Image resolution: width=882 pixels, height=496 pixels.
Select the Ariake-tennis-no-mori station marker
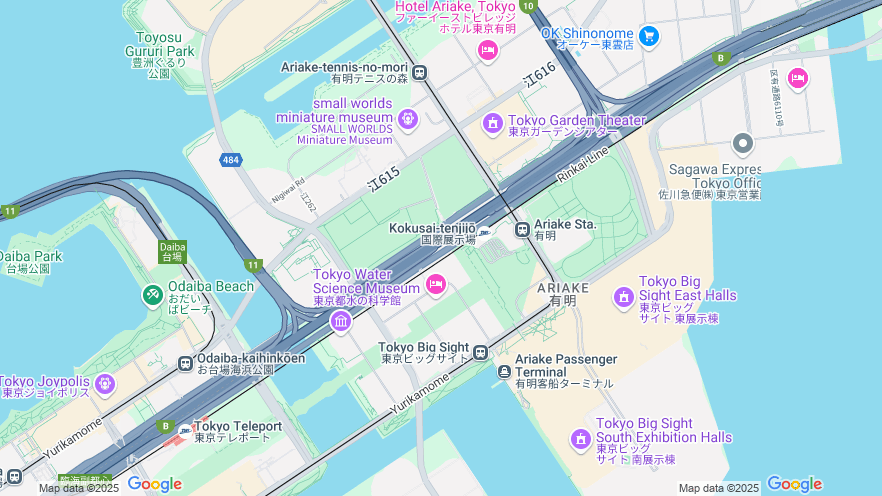pos(419,72)
